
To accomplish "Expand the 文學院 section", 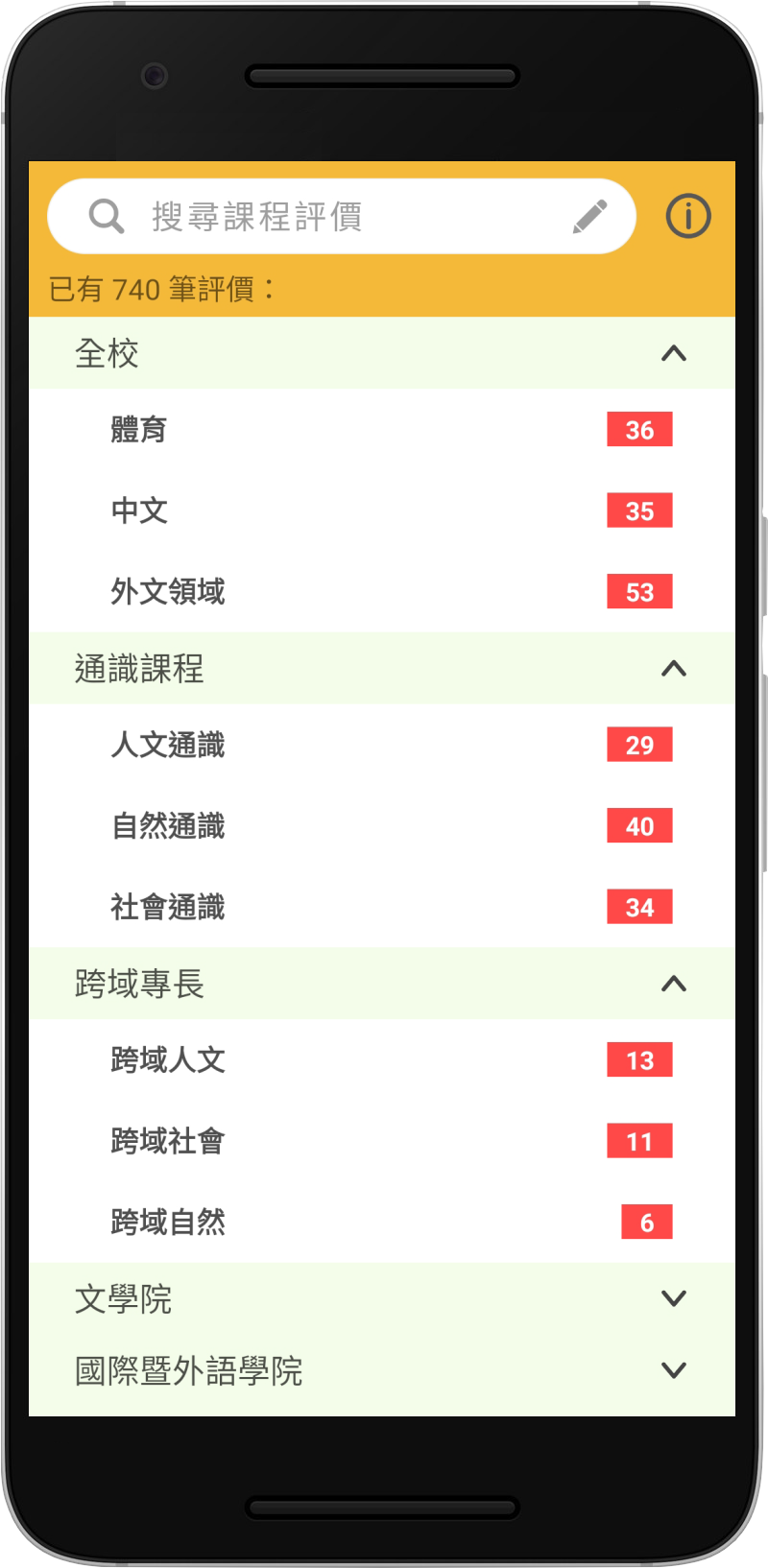I will [x=382, y=1298].
